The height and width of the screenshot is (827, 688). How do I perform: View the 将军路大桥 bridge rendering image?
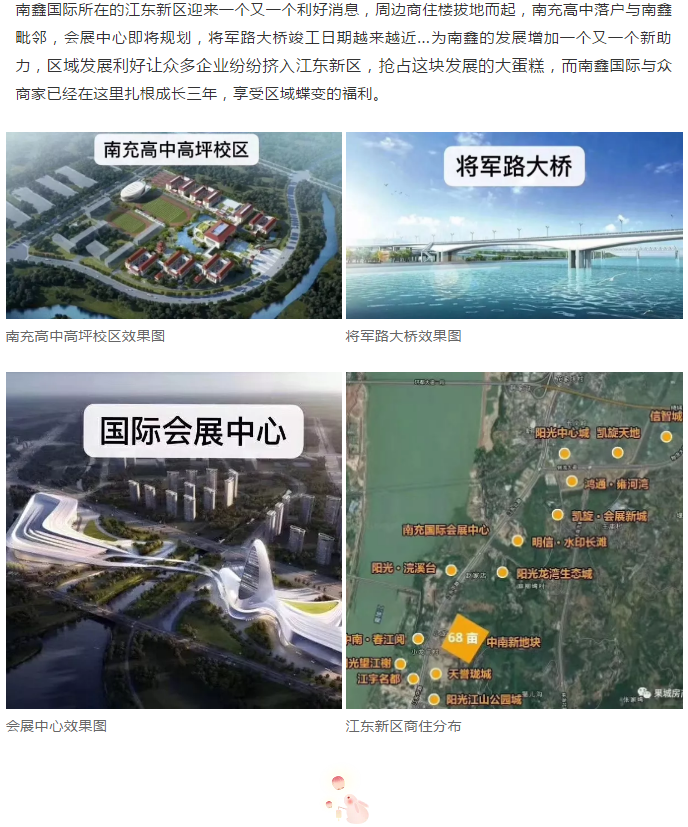[514, 226]
